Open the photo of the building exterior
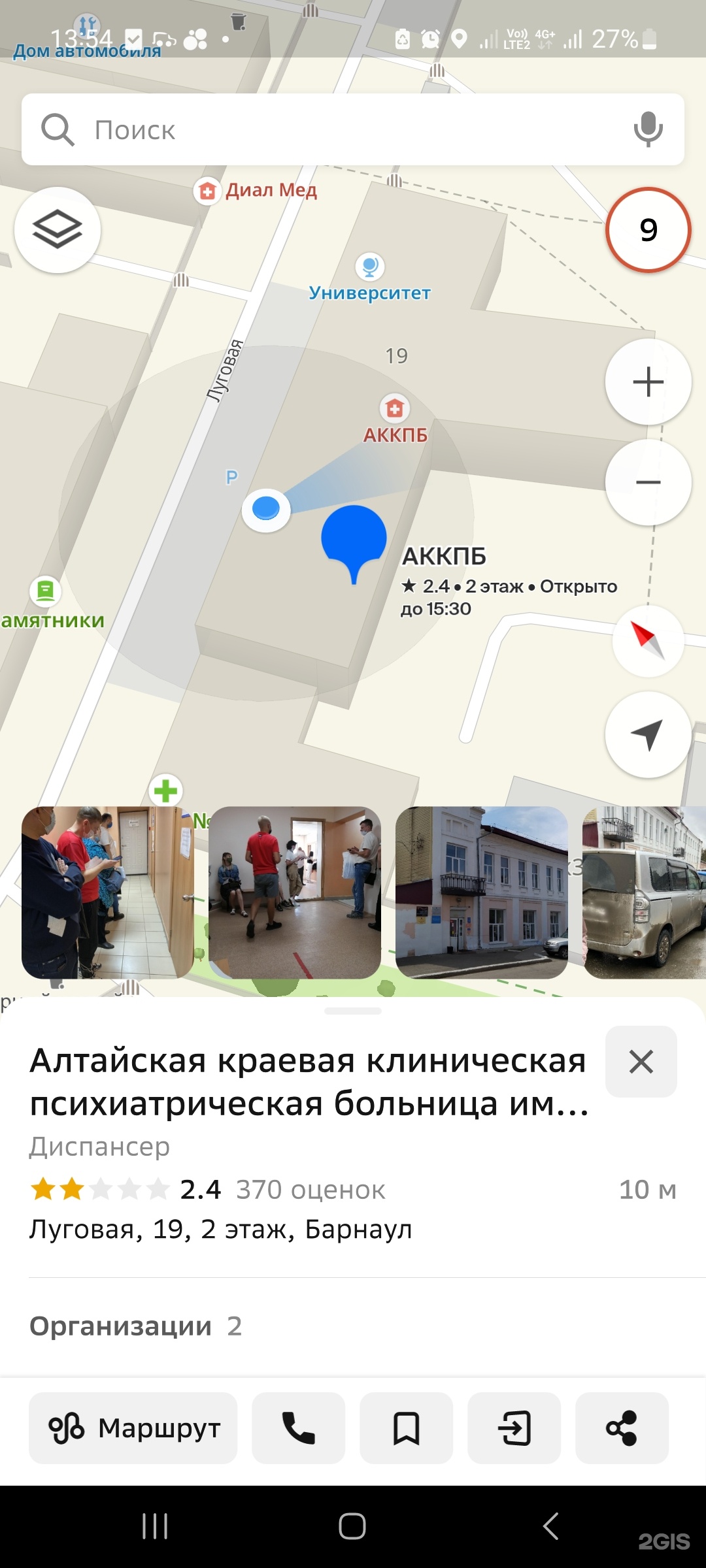Image resolution: width=706 pixels, height=1568 pixels. 482,892
